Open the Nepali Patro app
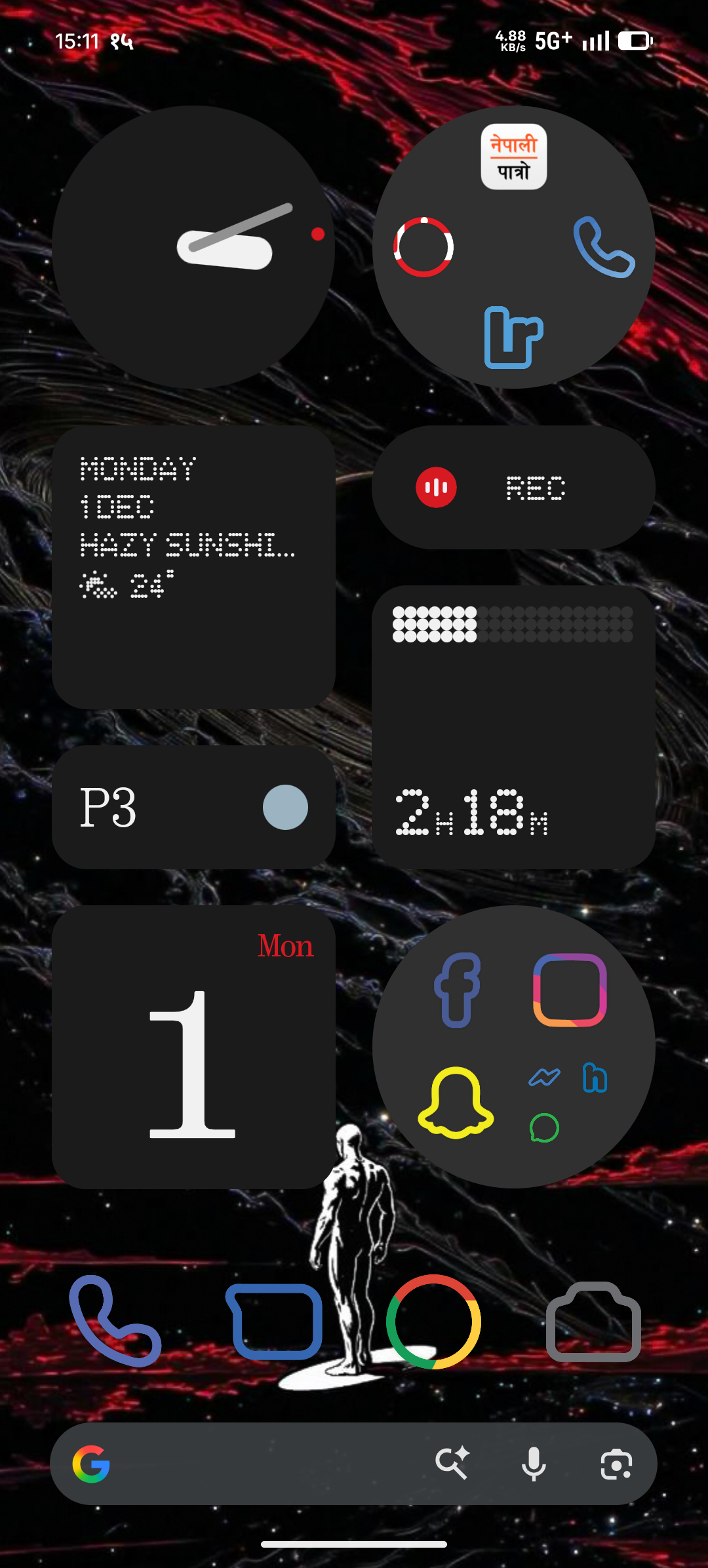 (514, 157)
